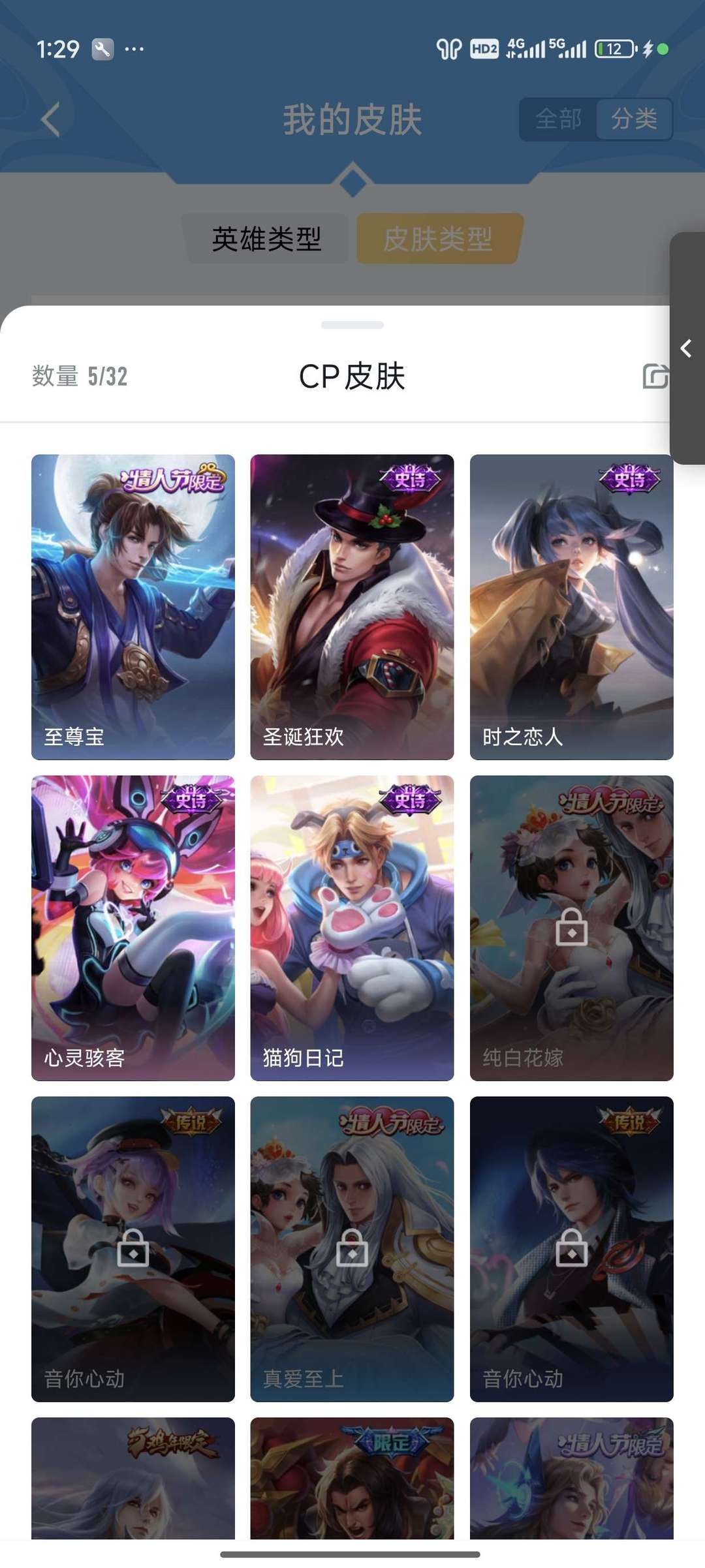This screenshot has height=1568, width=705.
Task: View the locked 真爱至上 skin
Action: (352, 1249)
